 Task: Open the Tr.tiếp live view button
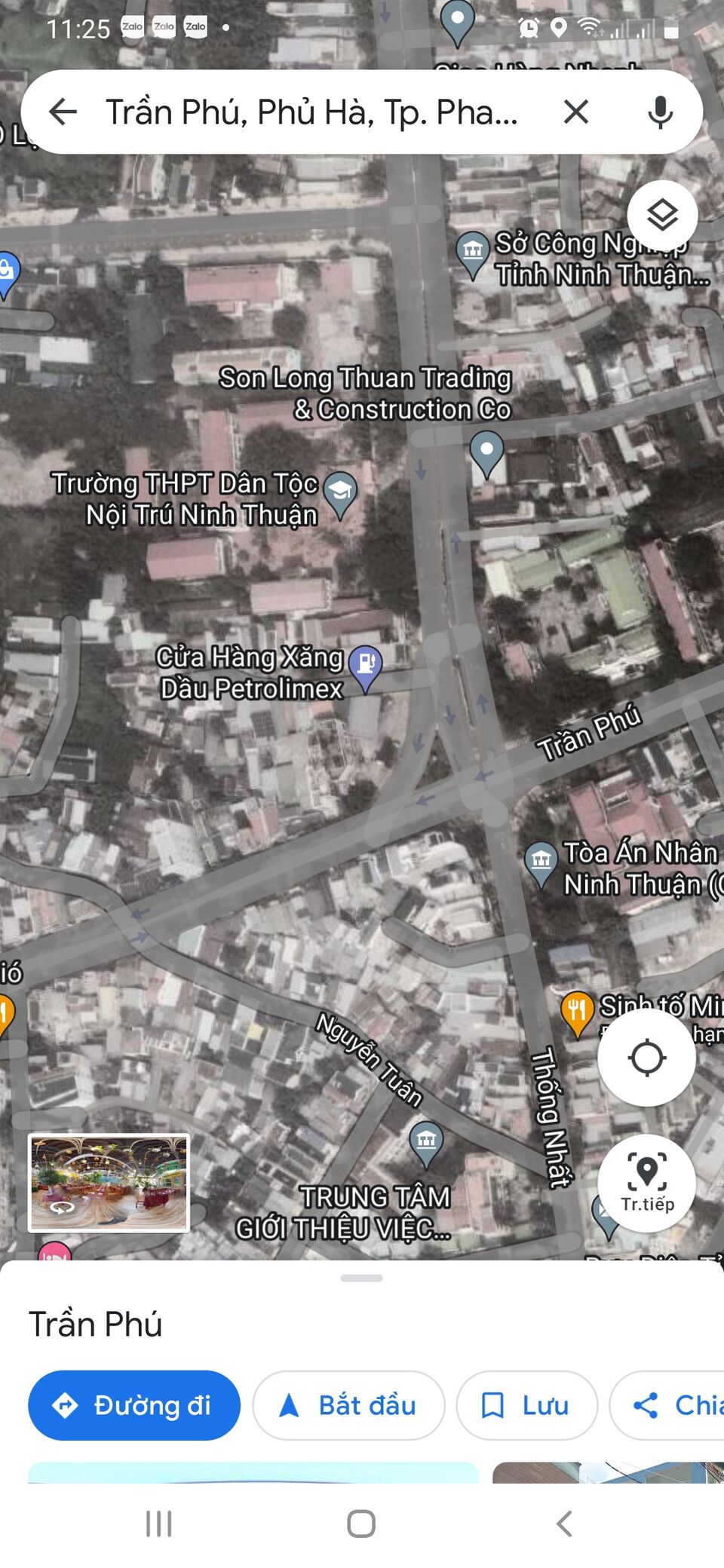click(x=646, y=1182)
